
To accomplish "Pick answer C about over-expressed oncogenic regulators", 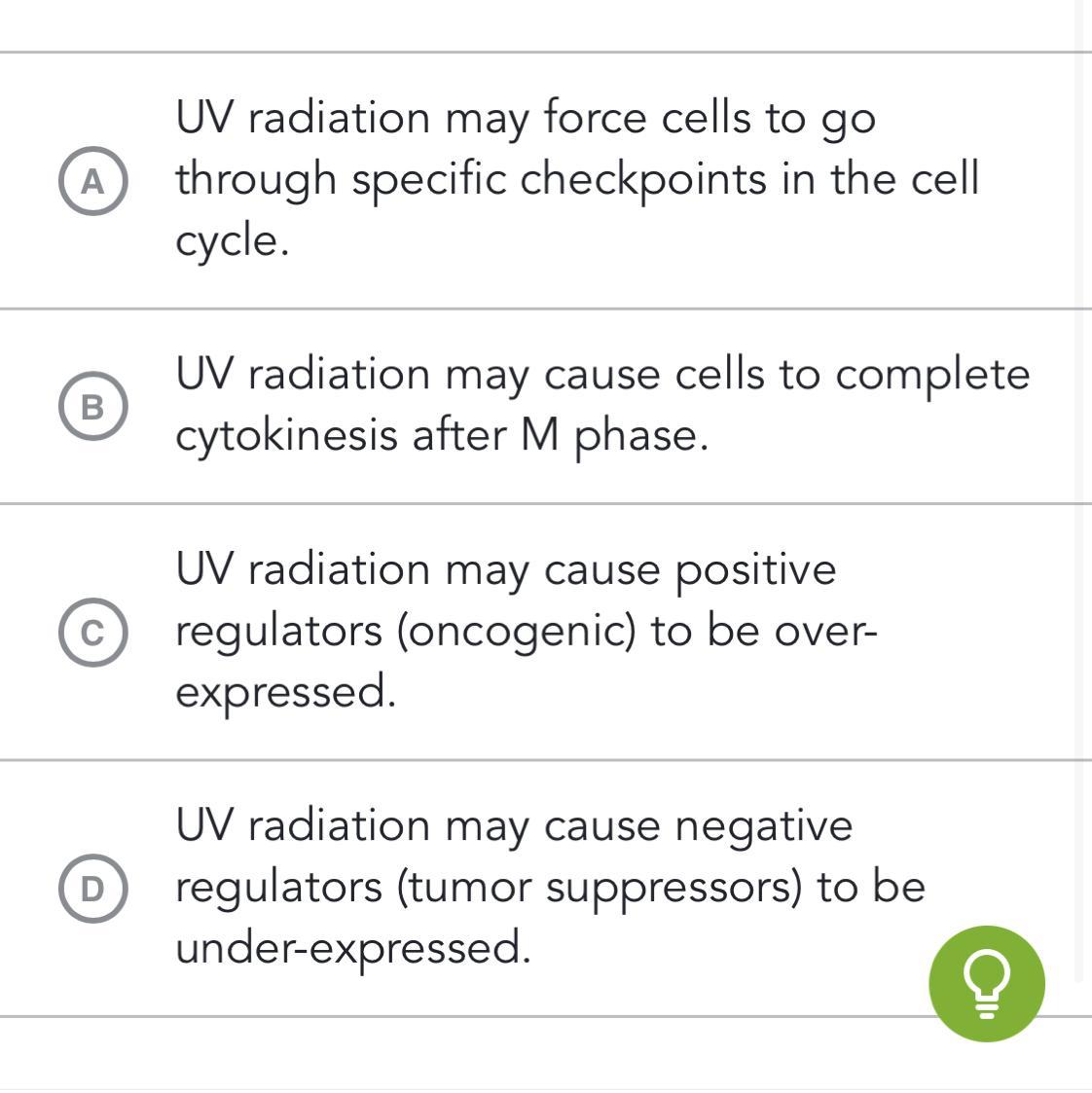I will (92, 632).
